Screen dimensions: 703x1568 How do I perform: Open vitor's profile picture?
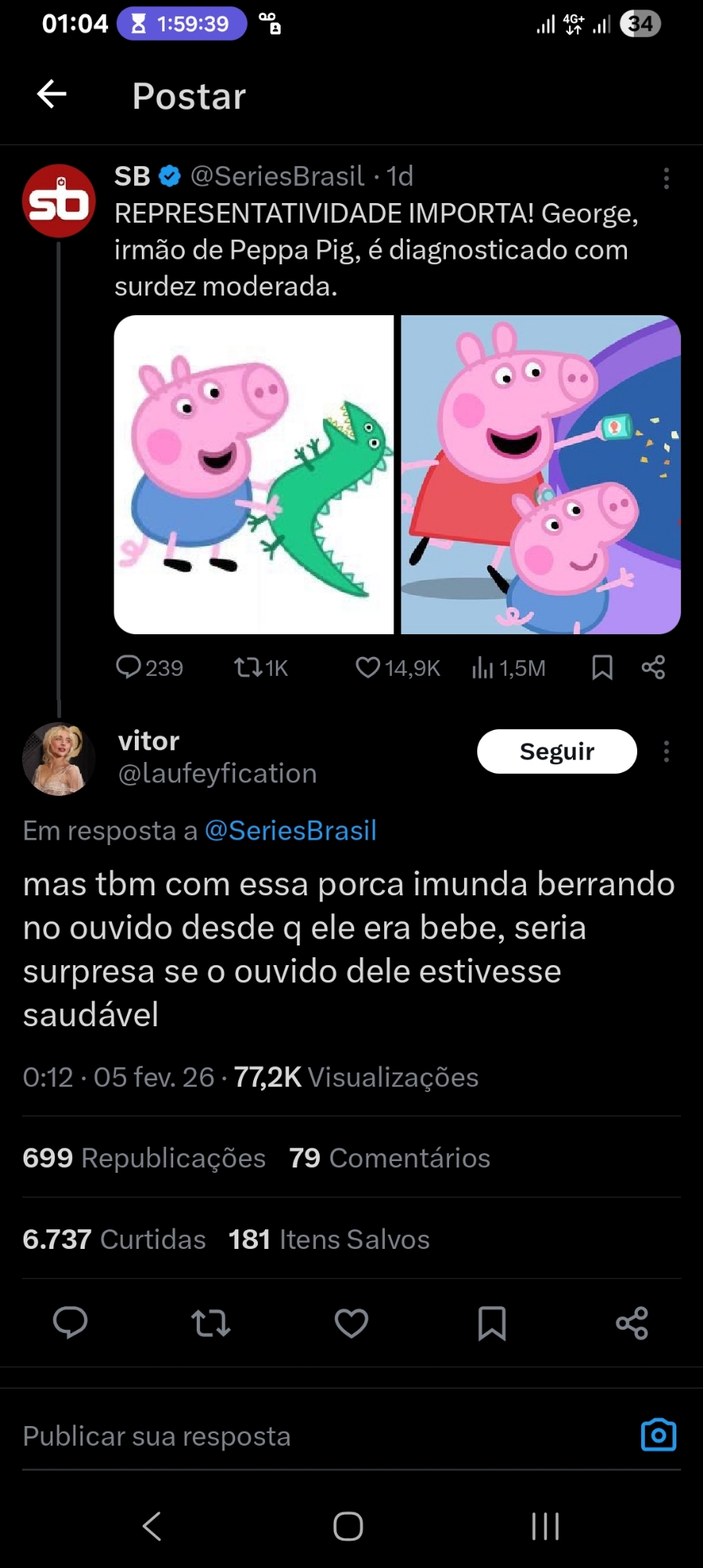(x=59, y=759)
